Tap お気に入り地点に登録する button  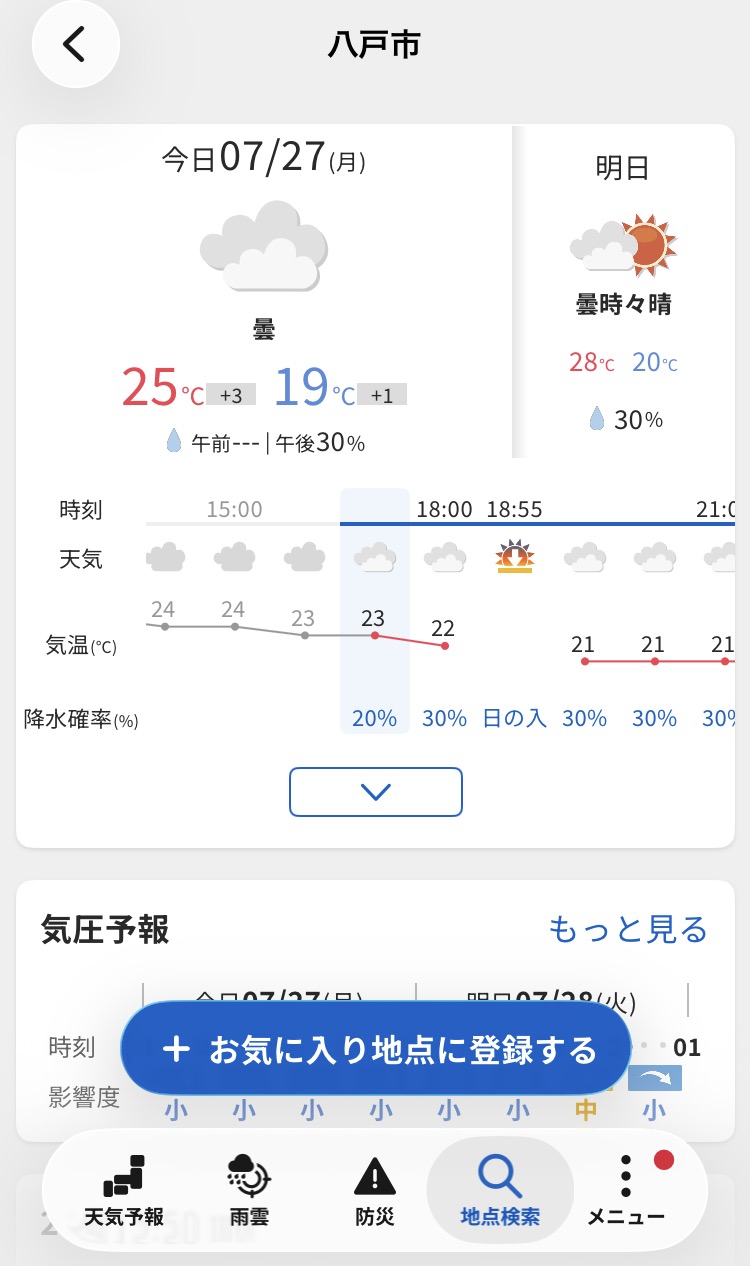[x=376, y=1049]
